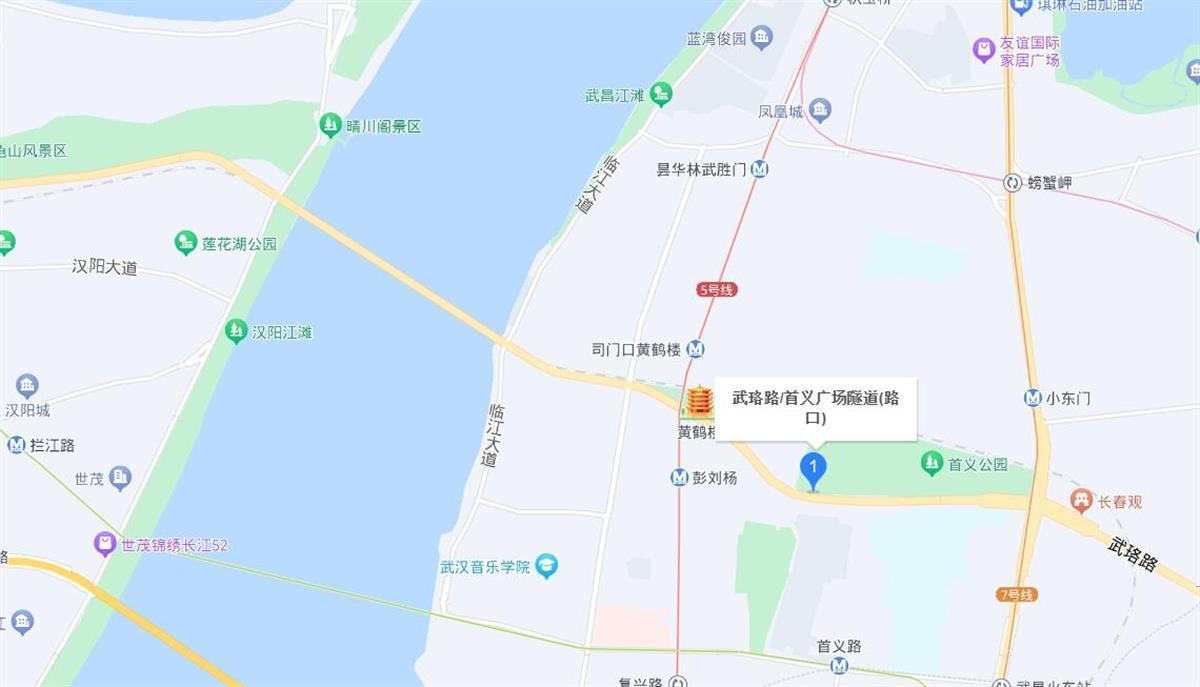Open 司门口黄鹤楼 metro station marker
The image size is (1200, 687).
[x=695, y=349]
